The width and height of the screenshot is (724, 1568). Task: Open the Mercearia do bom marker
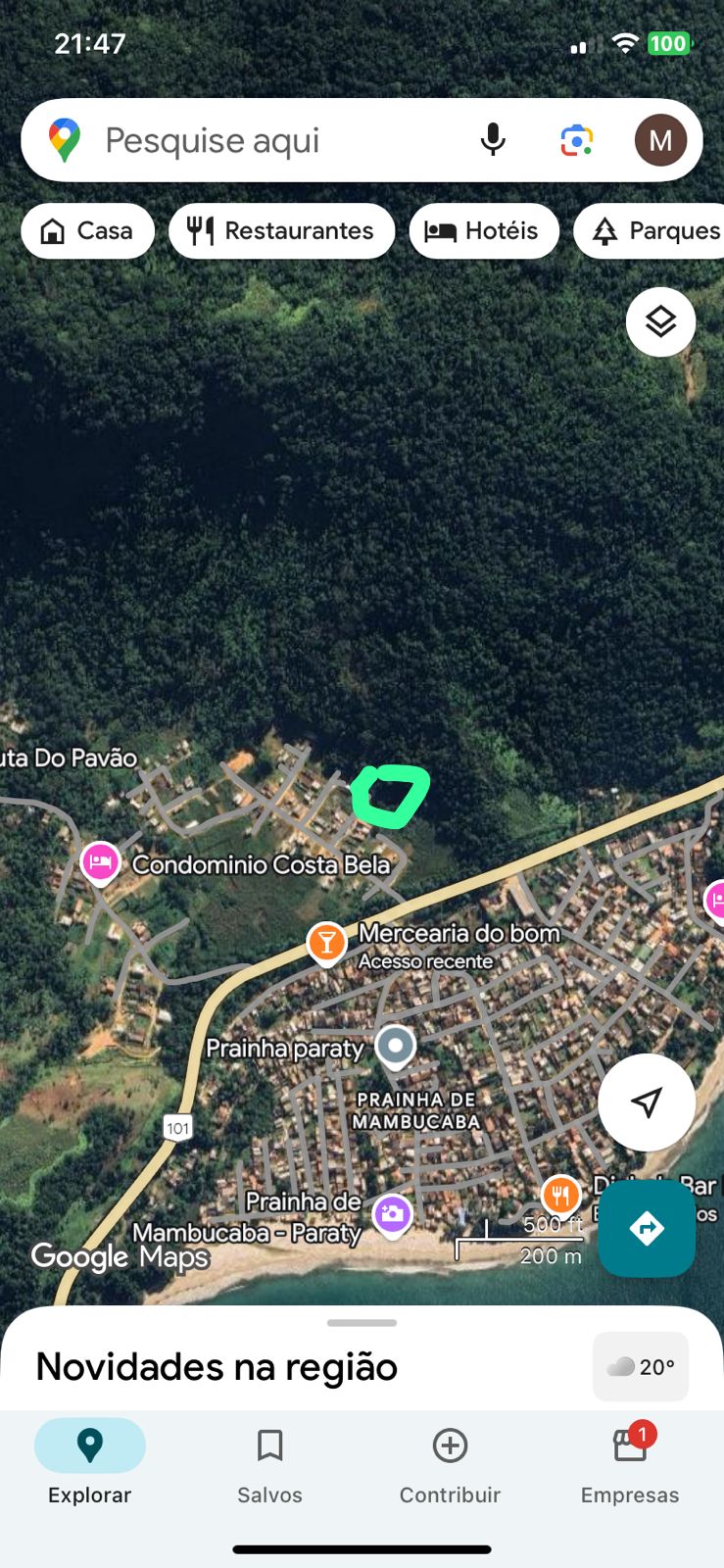click(326, 943)
